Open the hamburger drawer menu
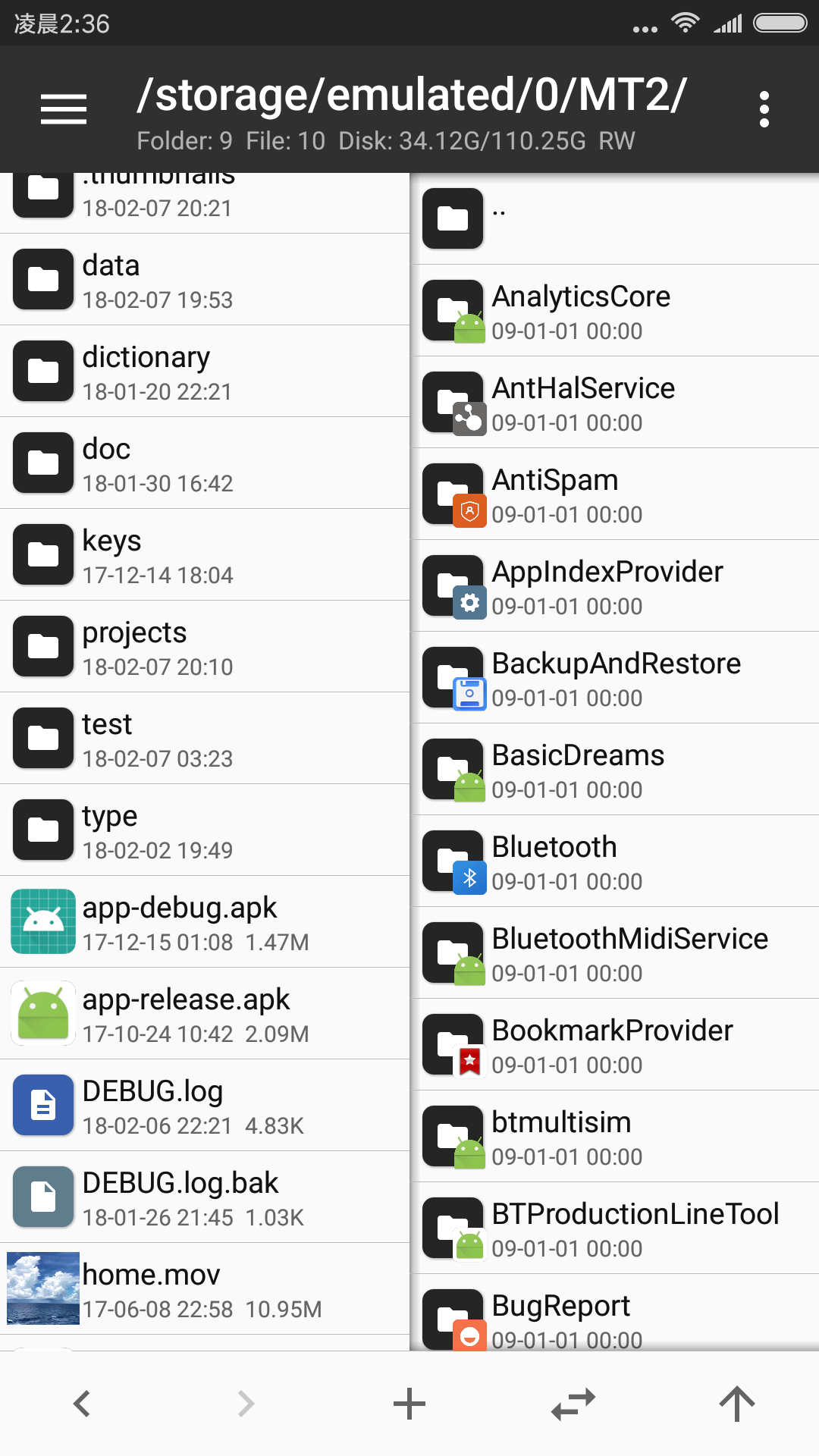819x1456 pixels. [x=64, y=109]
